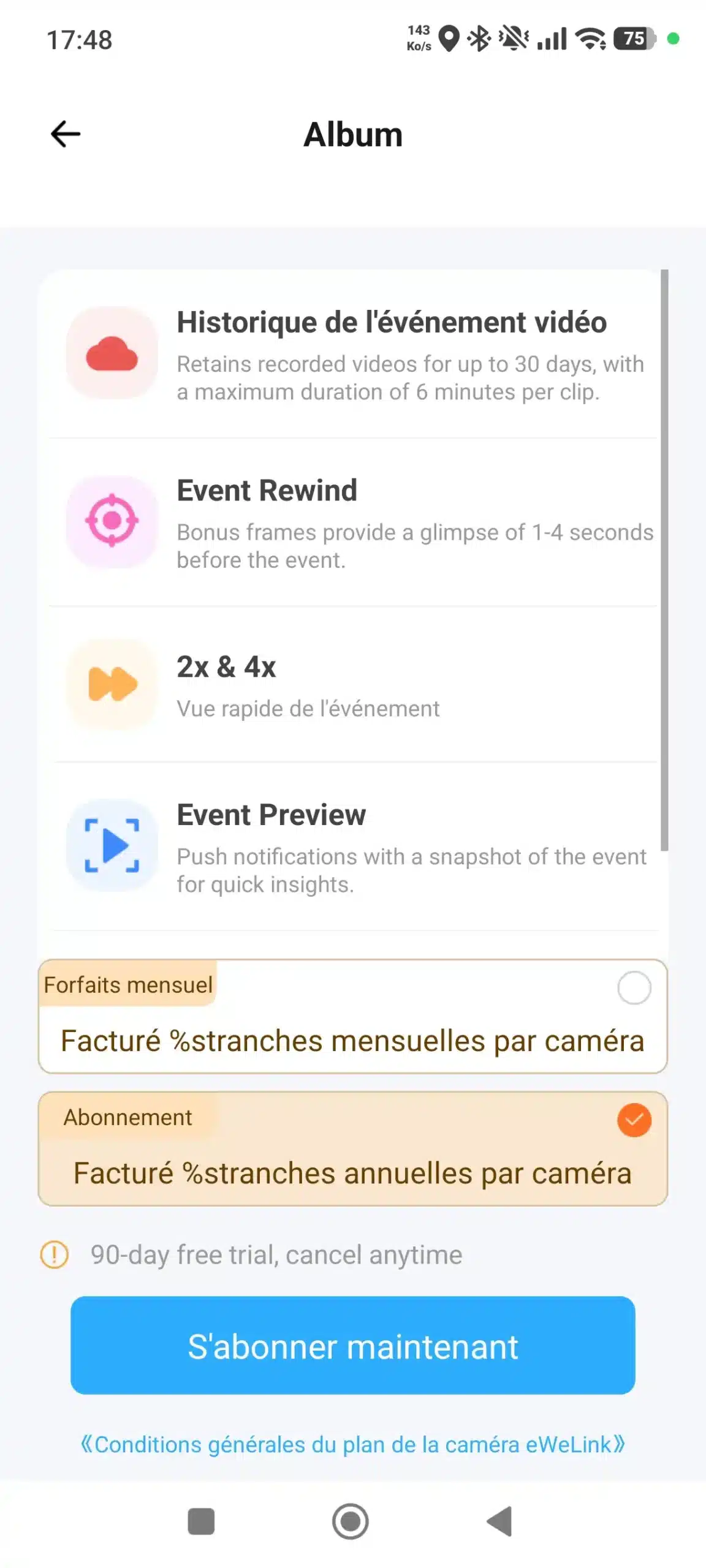Tap S'abonner maintenant
This screenshot has height=1568, width=706.
[x=352, y=1345]
